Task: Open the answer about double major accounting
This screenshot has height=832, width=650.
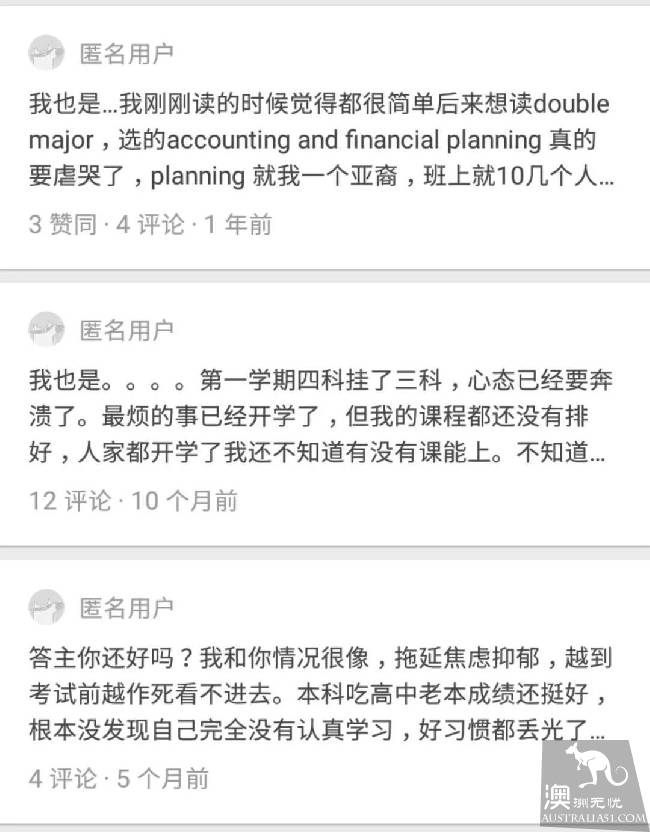Action: pos(320,141)
